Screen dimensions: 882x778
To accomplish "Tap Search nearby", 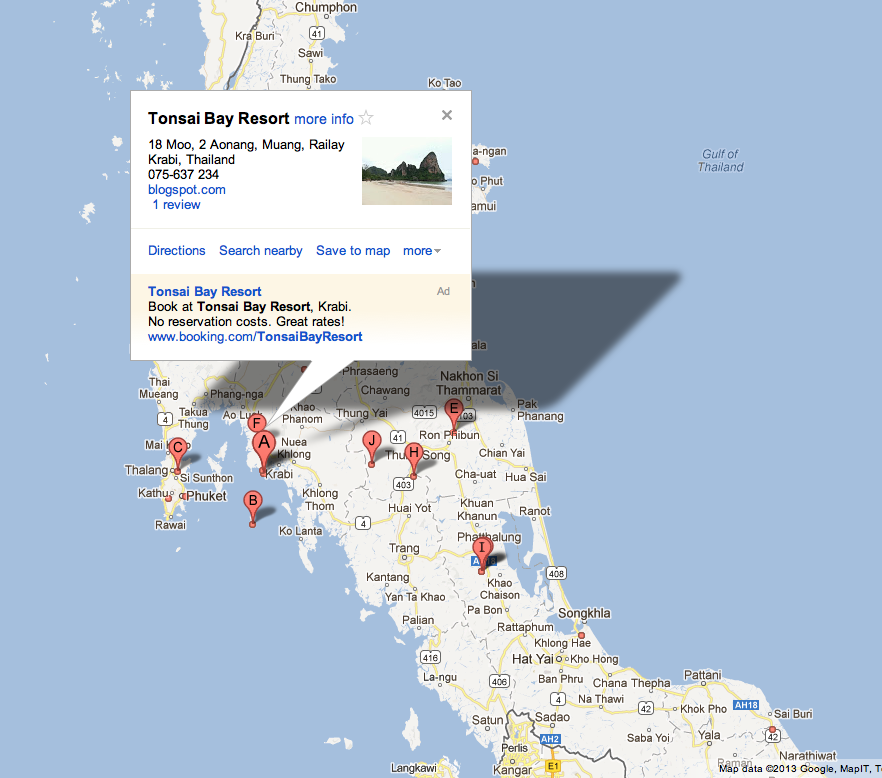I will coord(260,251).
